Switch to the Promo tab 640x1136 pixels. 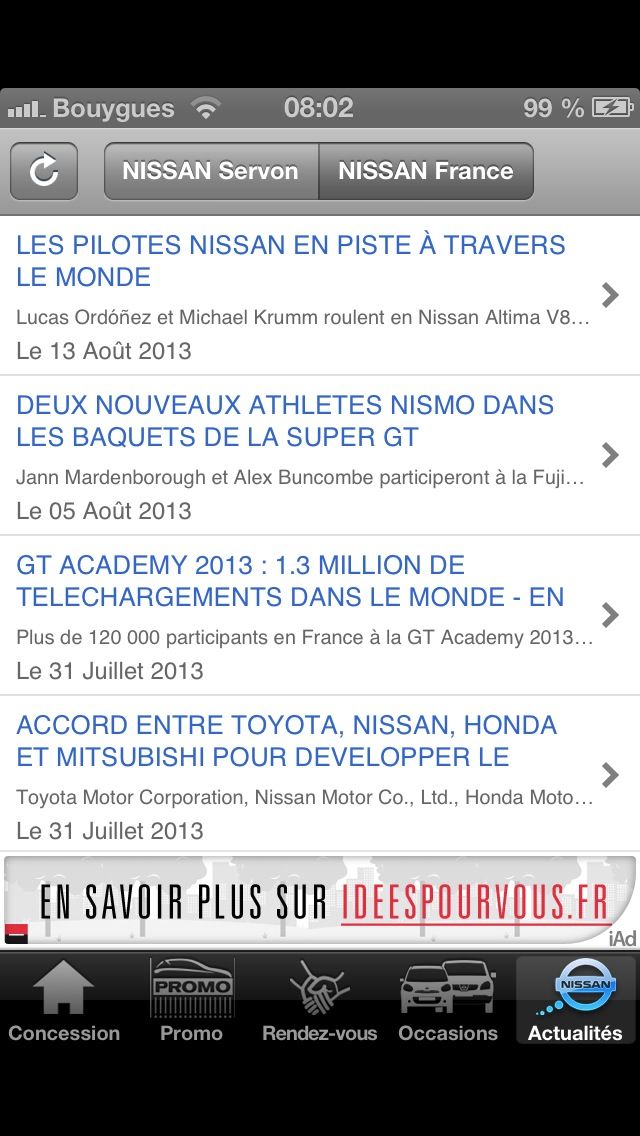click(191, 1001)
